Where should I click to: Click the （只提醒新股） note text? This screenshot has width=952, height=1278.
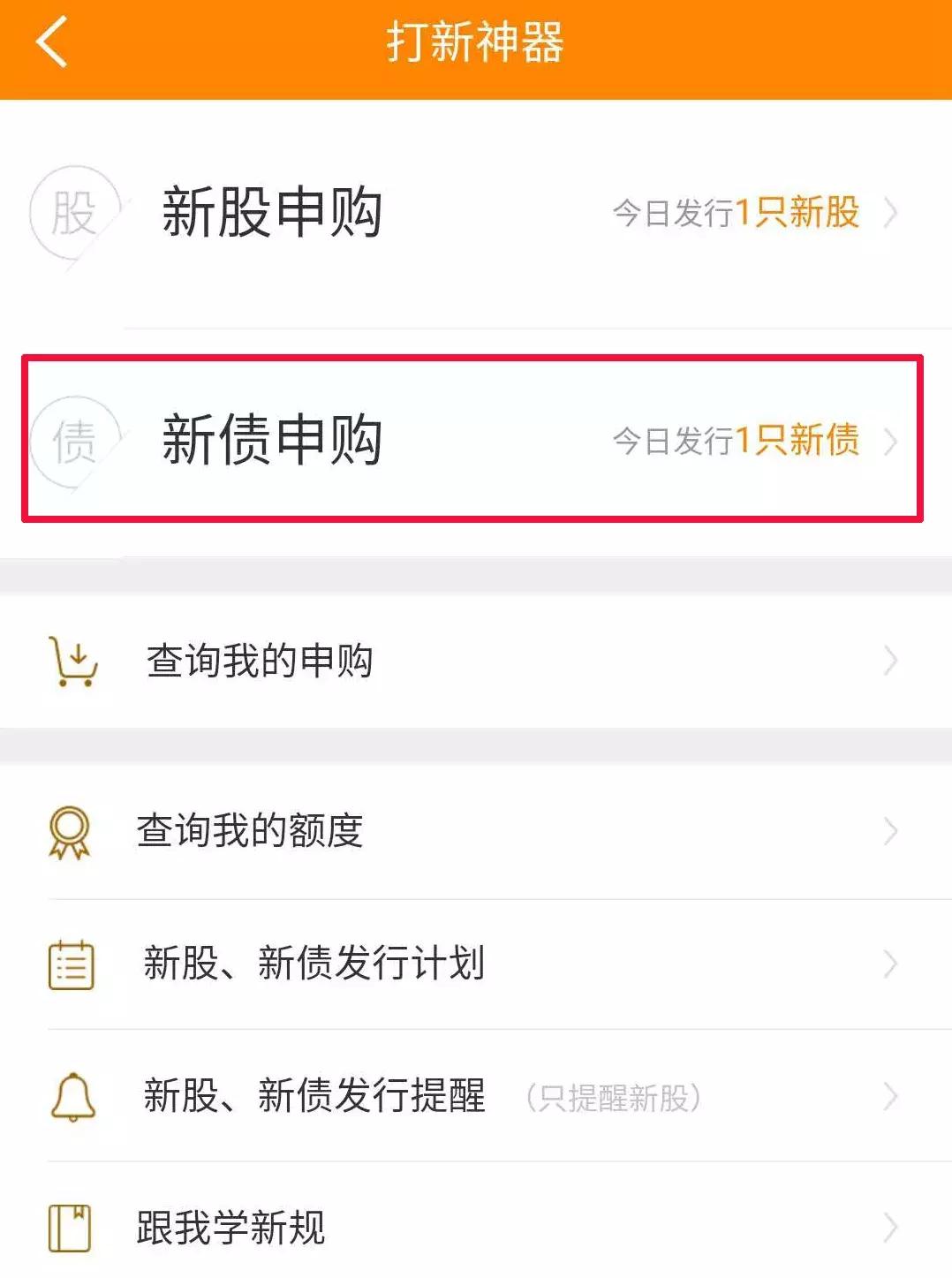pyautogui.click(x=614, y=1097)
